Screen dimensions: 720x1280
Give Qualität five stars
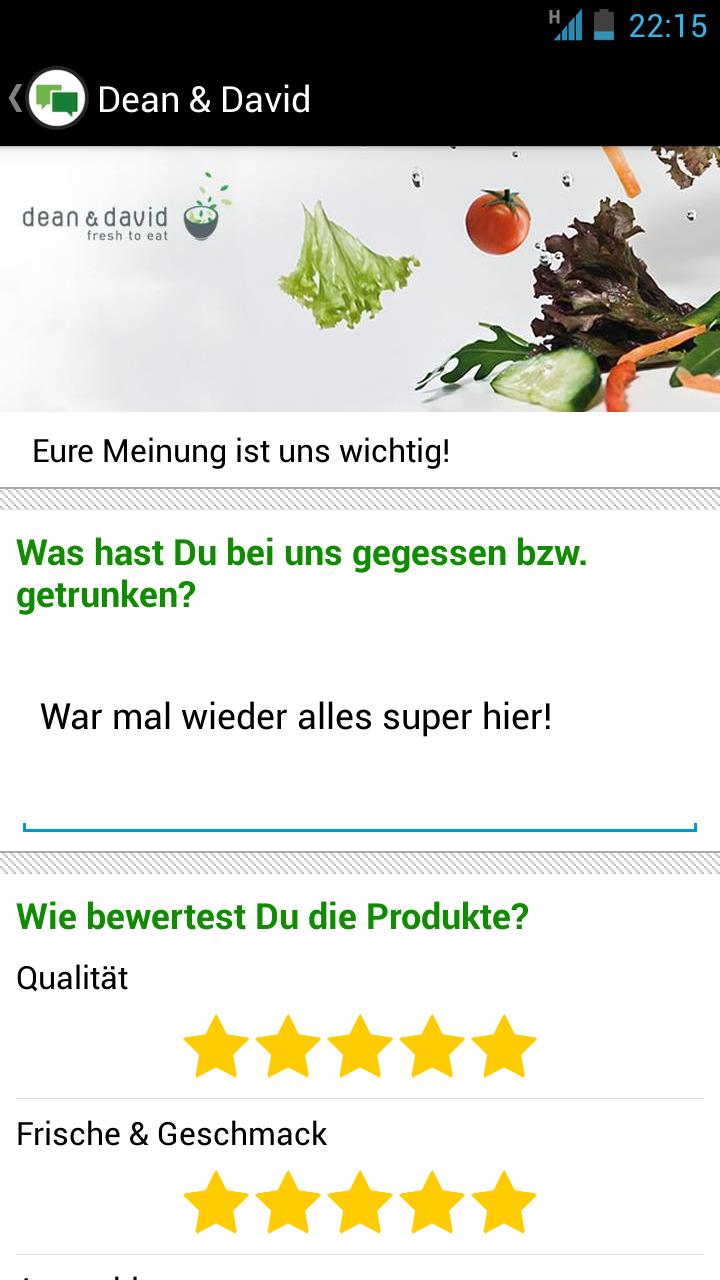coord(504,1046)
